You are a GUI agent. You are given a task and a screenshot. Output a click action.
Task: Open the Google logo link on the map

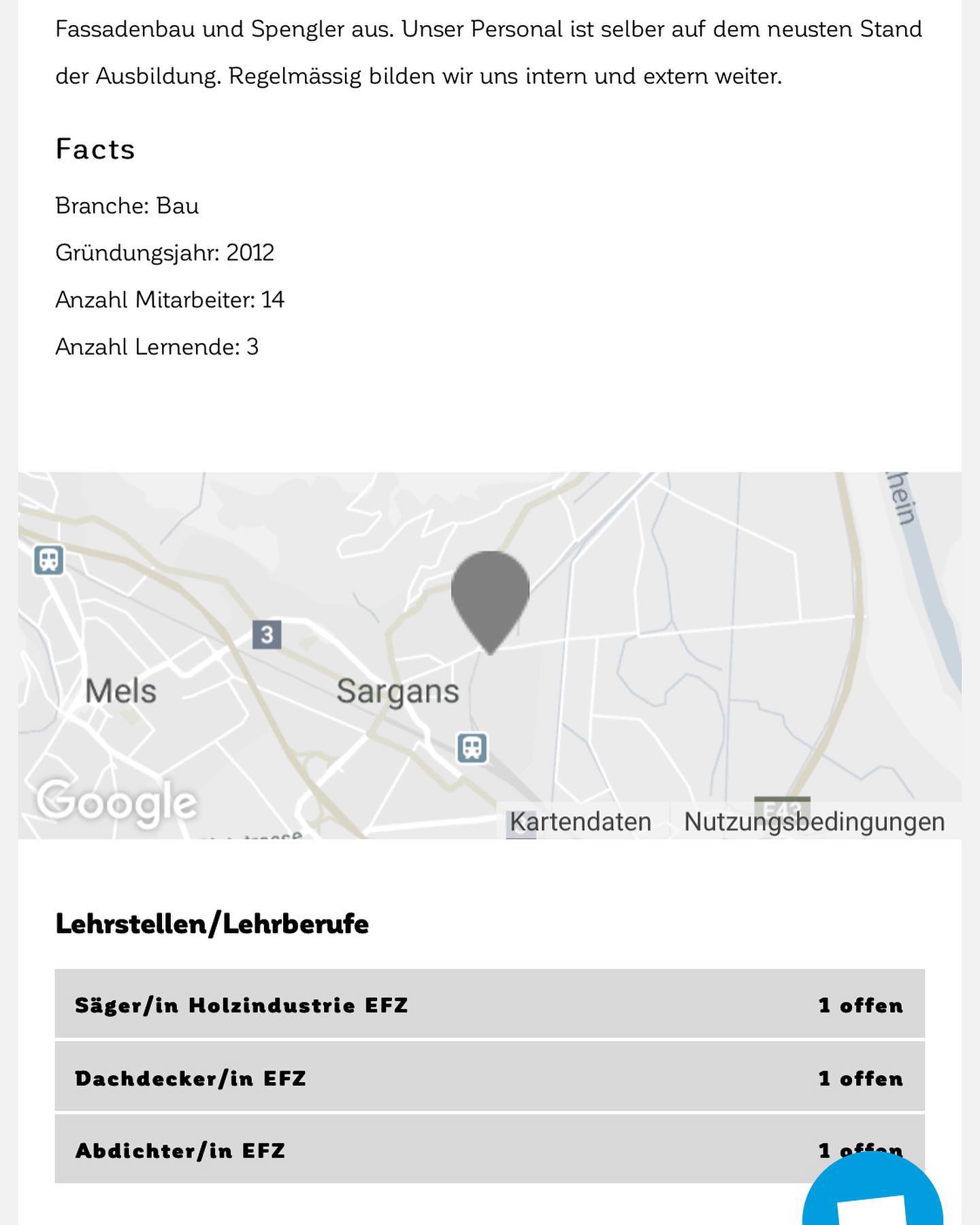pos(117,803)
